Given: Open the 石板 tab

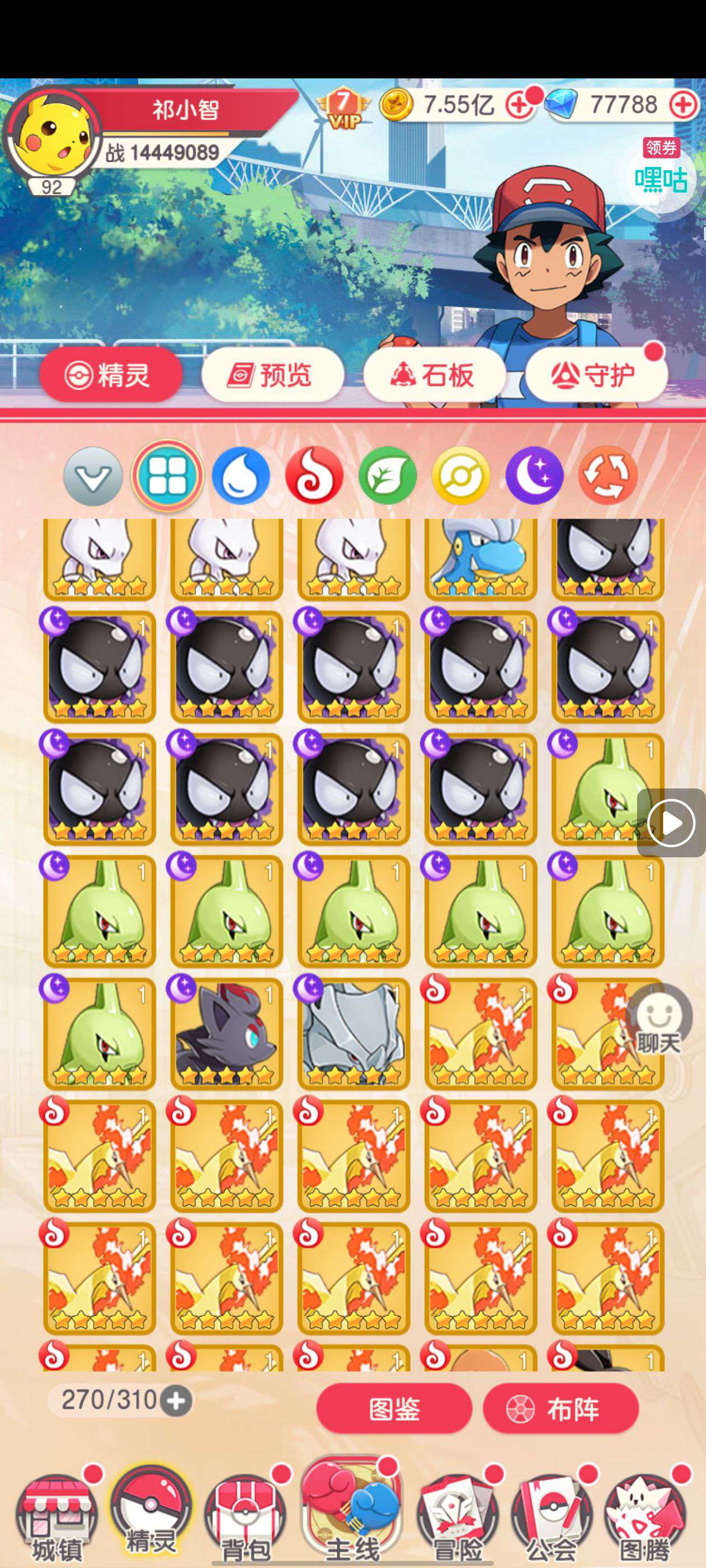Looking at the screenshot, I should pyautogui.click(x=434, y=375).
